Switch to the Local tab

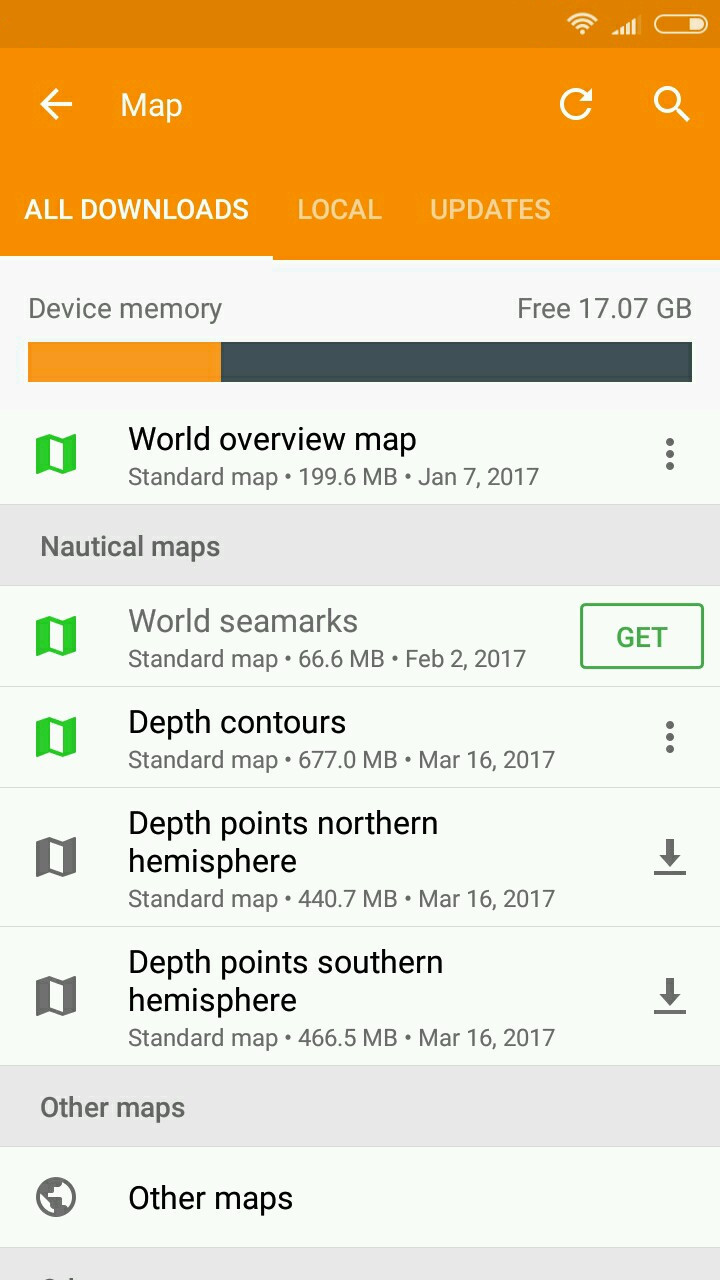(339, 209)
